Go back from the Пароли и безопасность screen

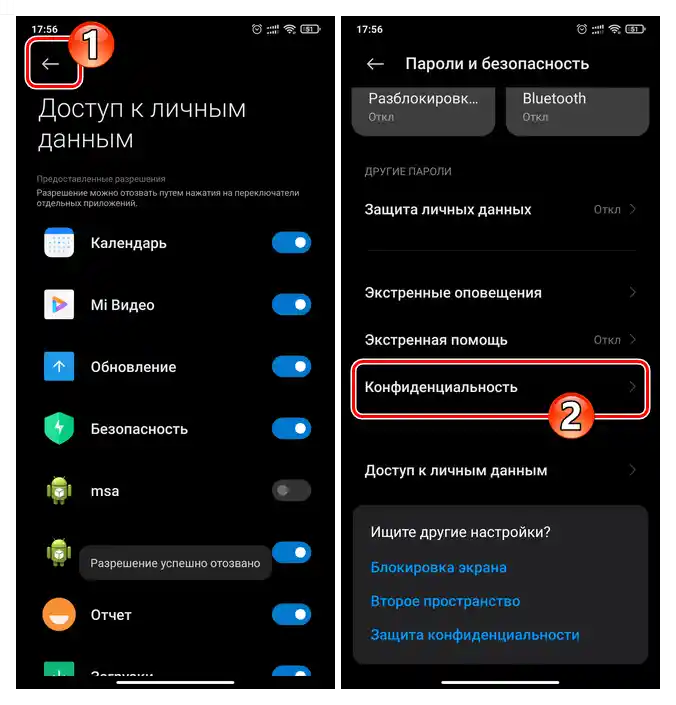[375, 64]
